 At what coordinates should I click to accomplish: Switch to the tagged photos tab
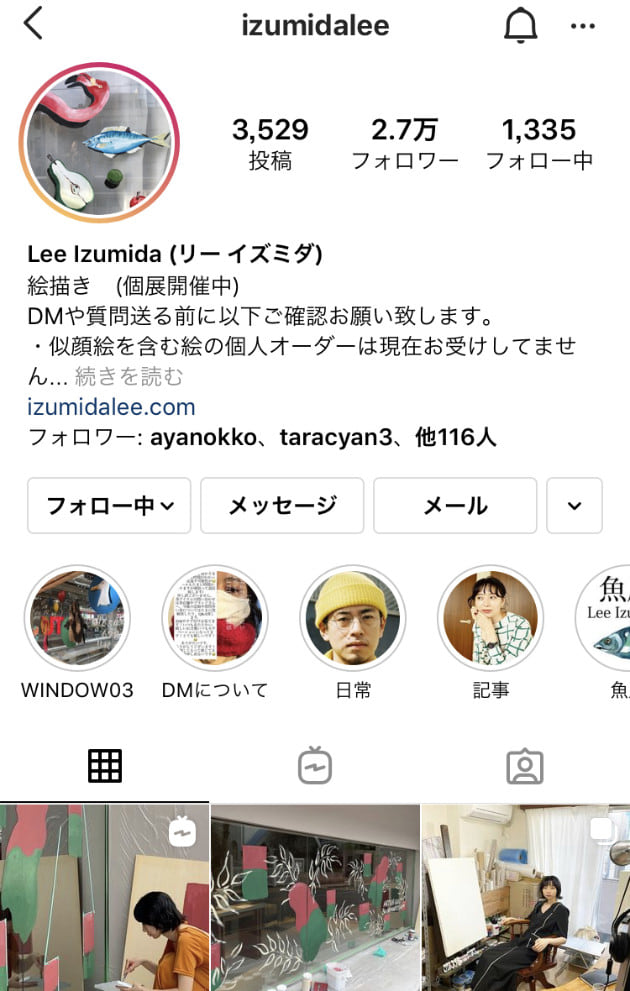[524, 766]
